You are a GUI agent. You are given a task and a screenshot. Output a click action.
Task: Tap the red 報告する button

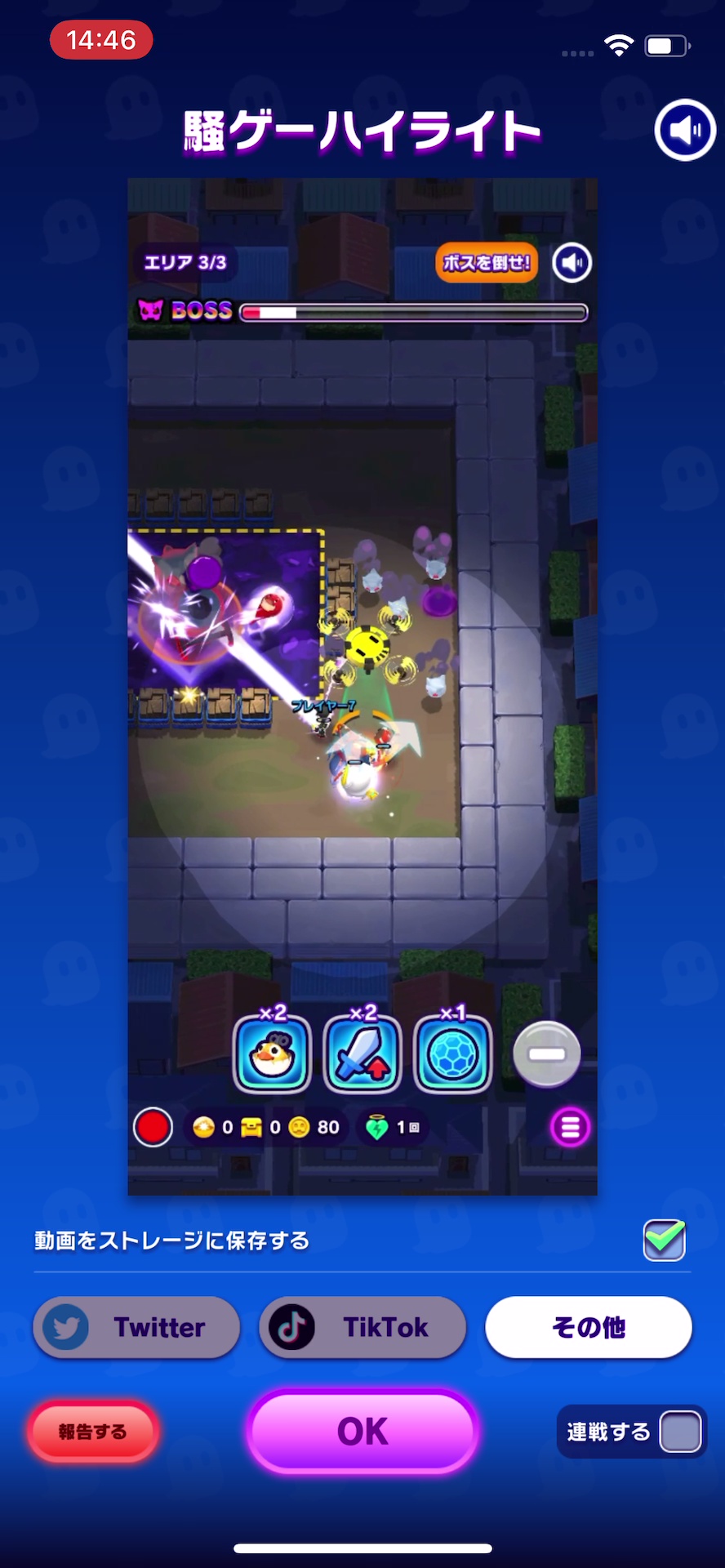tap(93, 1431)
